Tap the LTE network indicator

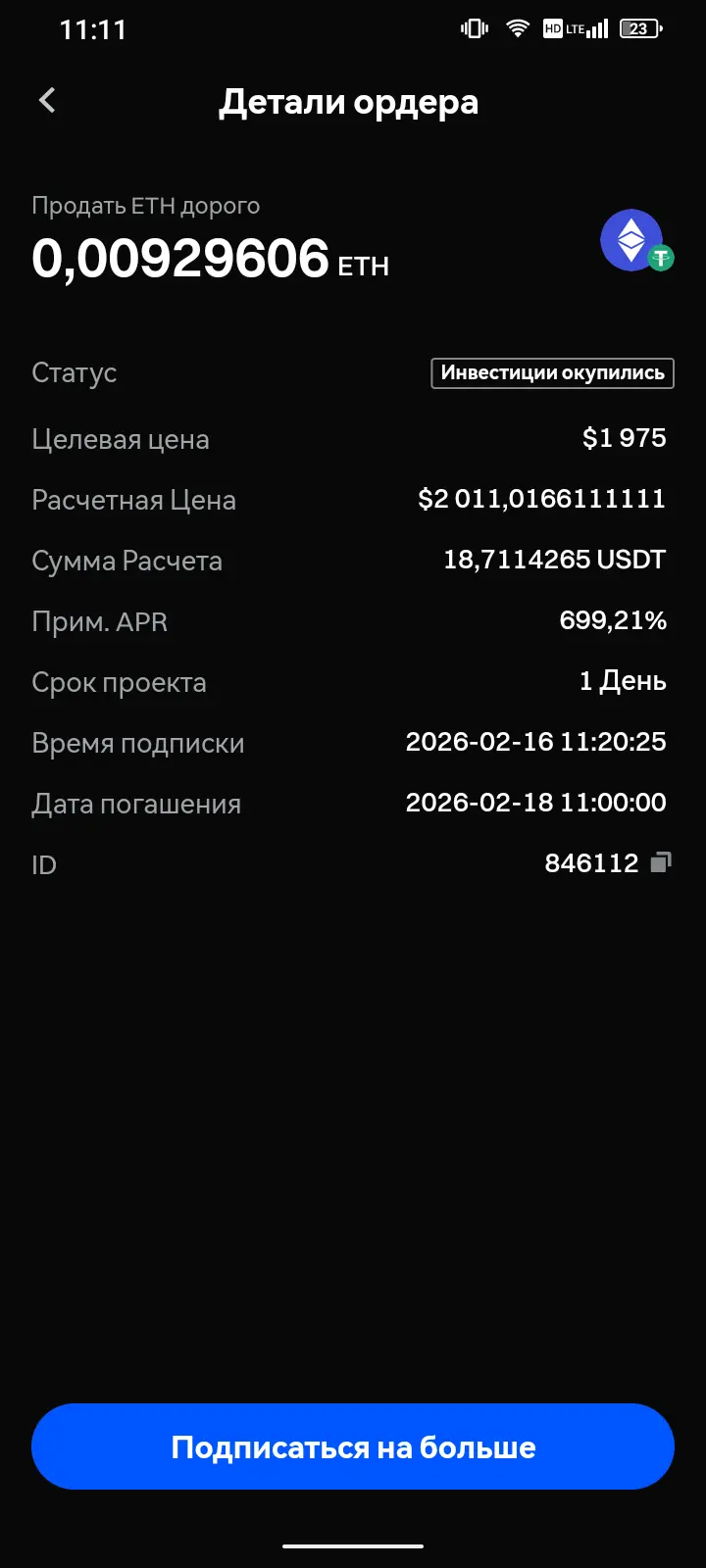[x=575, y=28]
